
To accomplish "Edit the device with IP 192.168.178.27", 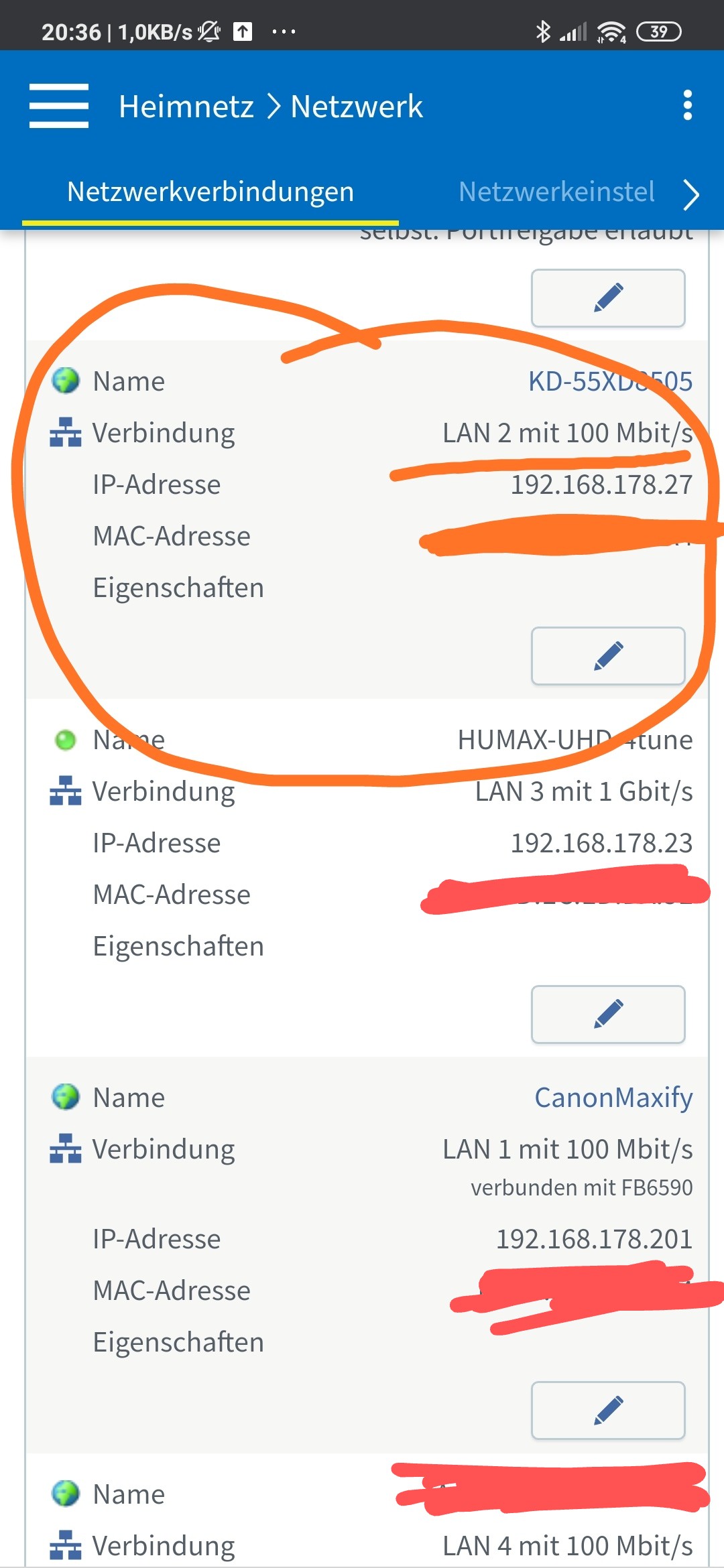I will (608, 656).
